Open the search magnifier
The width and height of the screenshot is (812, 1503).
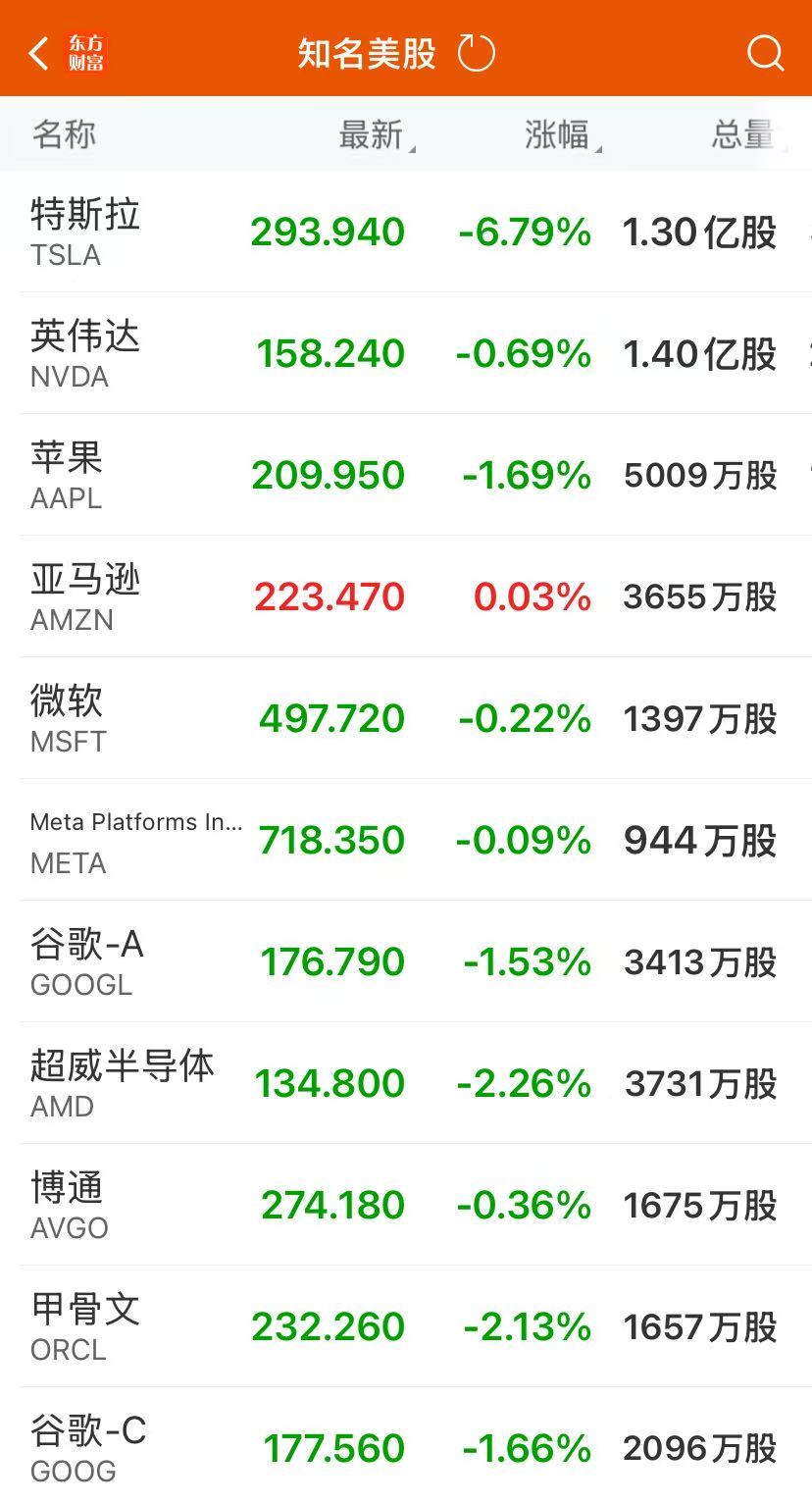coord(765,53)
